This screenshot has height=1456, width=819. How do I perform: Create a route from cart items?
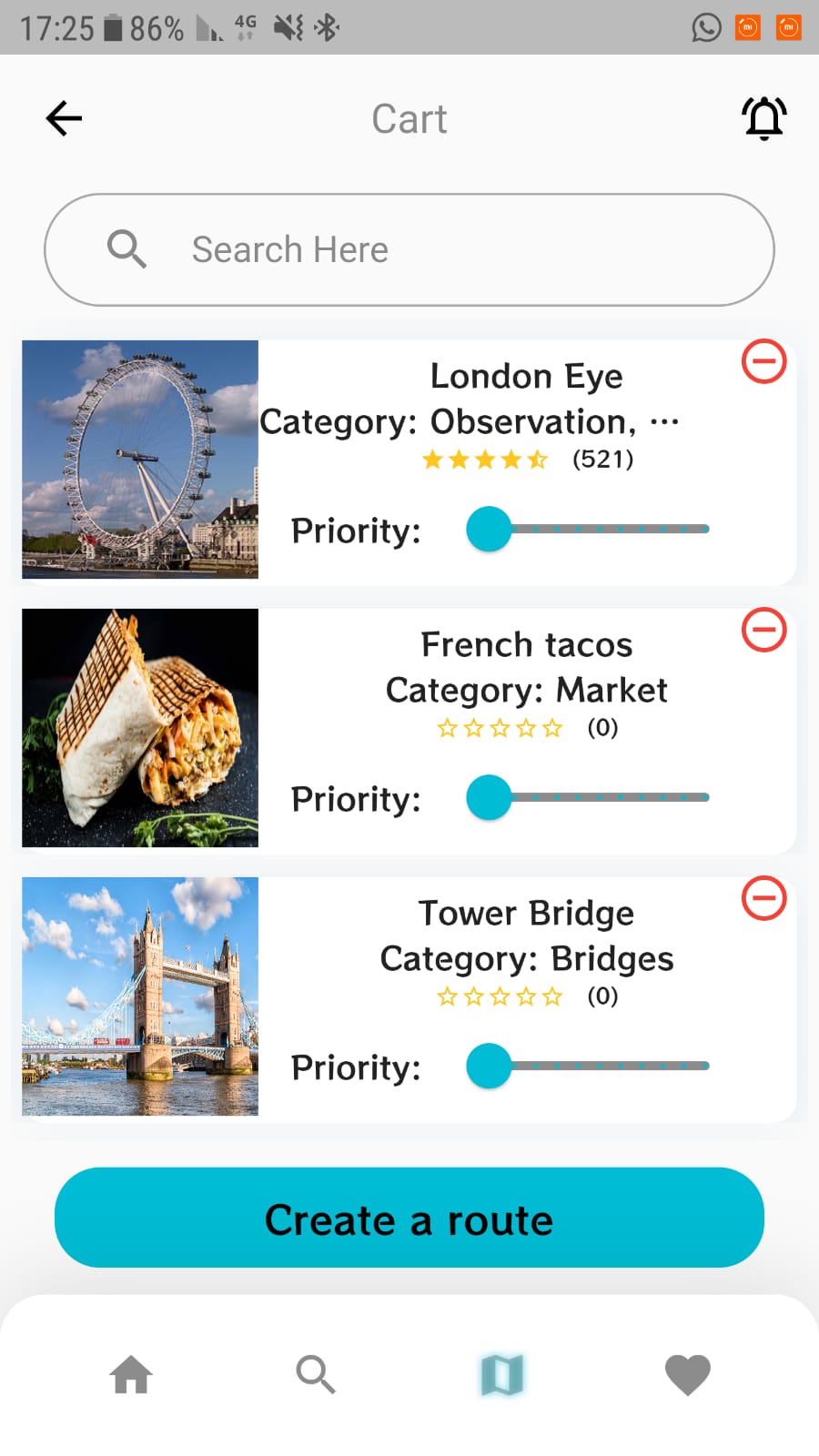pyautogui.click(x=409, y=1218)
